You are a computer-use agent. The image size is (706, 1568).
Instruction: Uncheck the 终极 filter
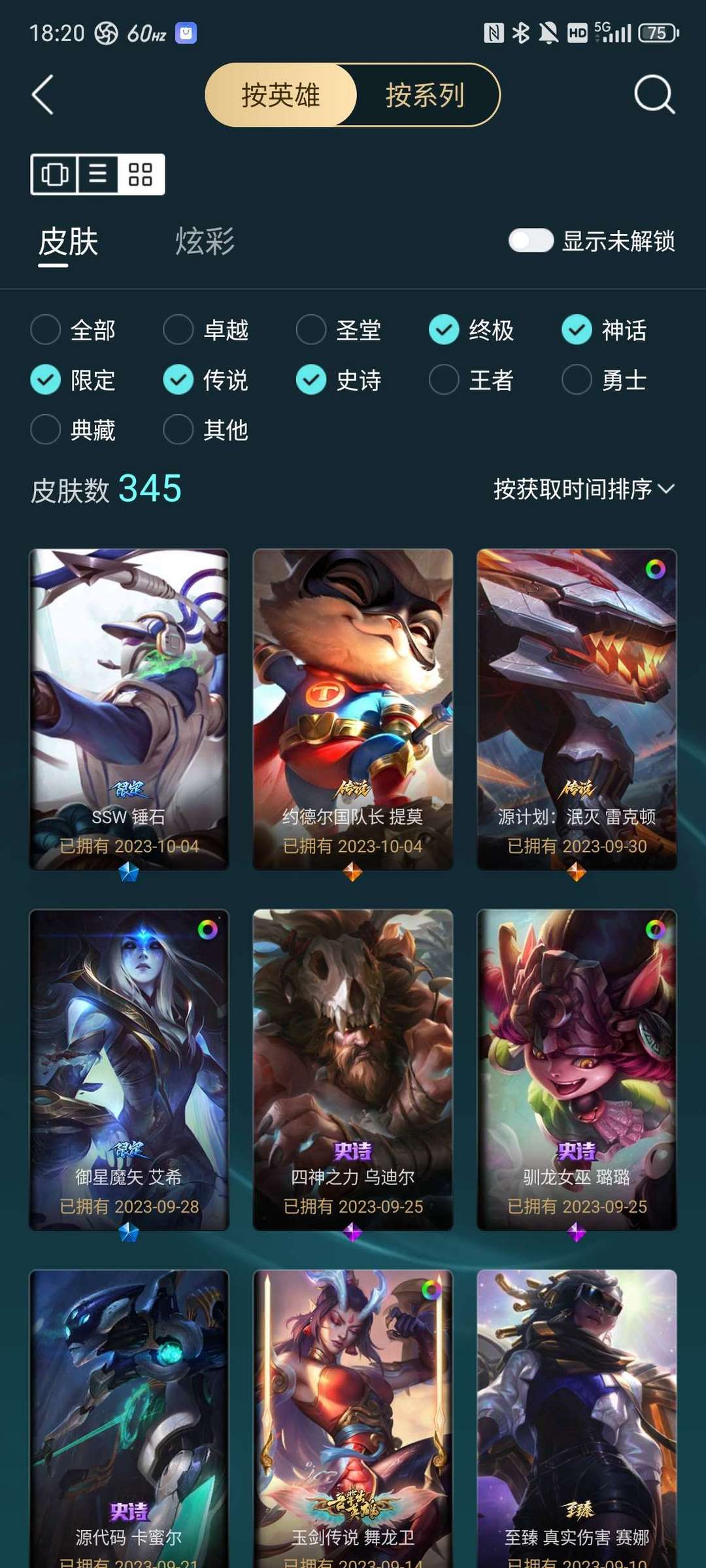444,331
